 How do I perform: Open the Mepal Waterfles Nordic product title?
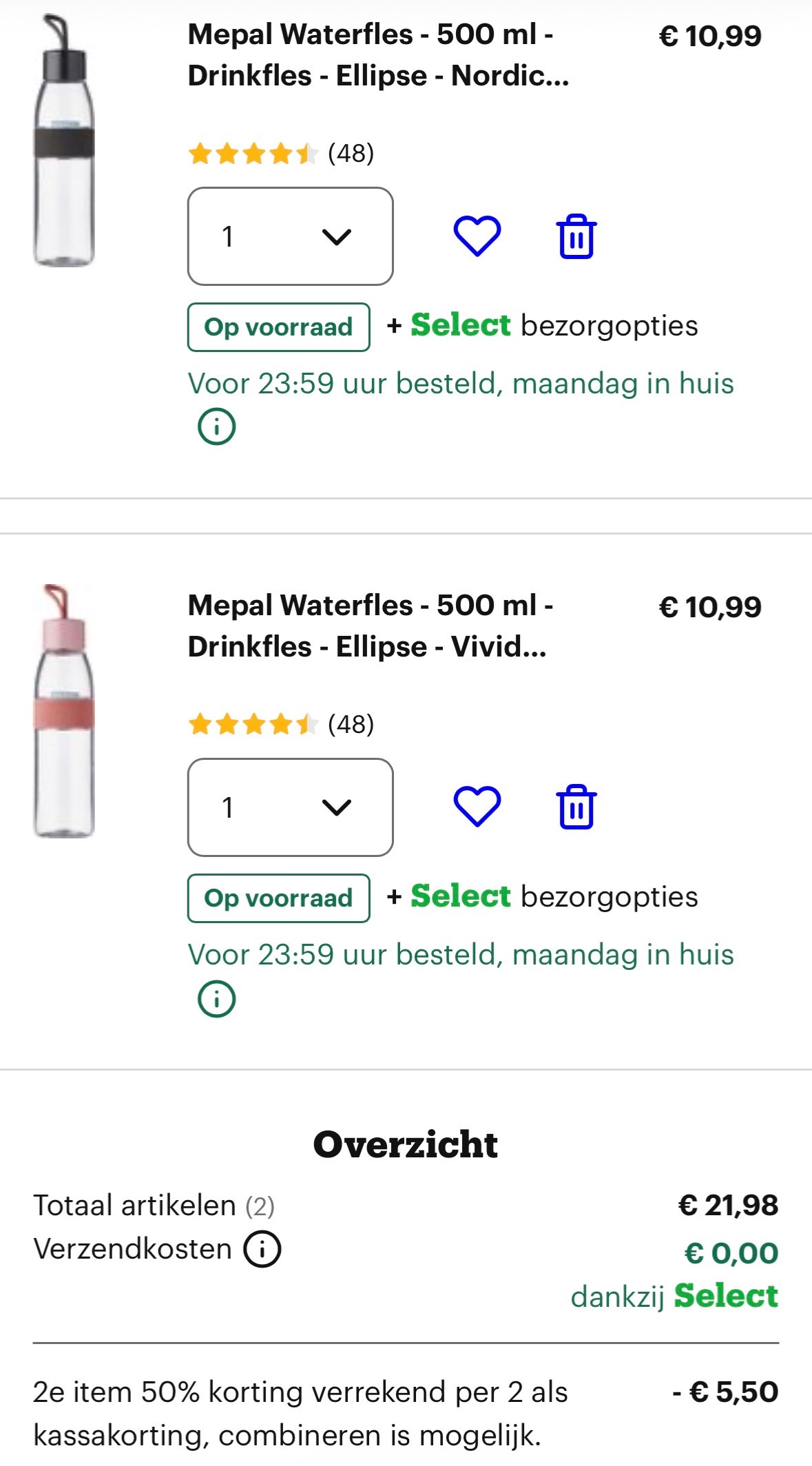tap(372, 55)
